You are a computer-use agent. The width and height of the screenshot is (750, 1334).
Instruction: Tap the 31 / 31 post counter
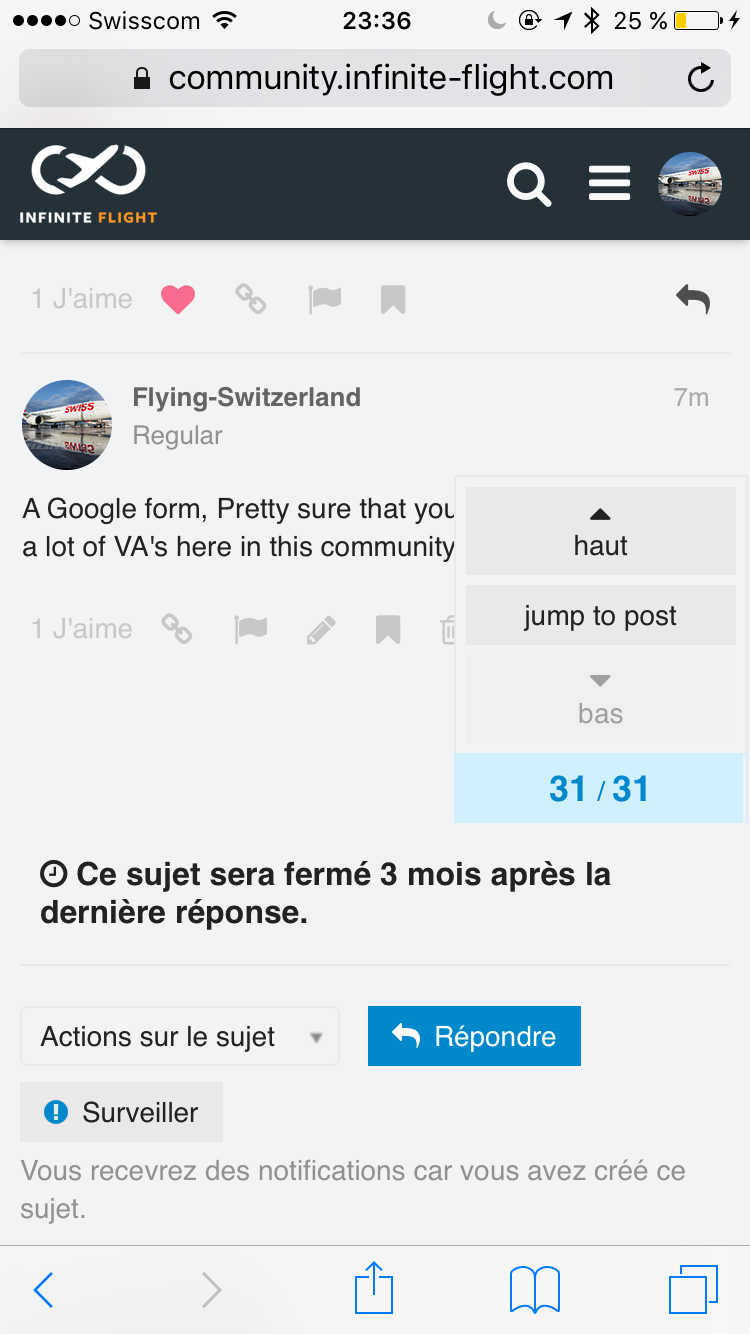click(x=599, y=789)
